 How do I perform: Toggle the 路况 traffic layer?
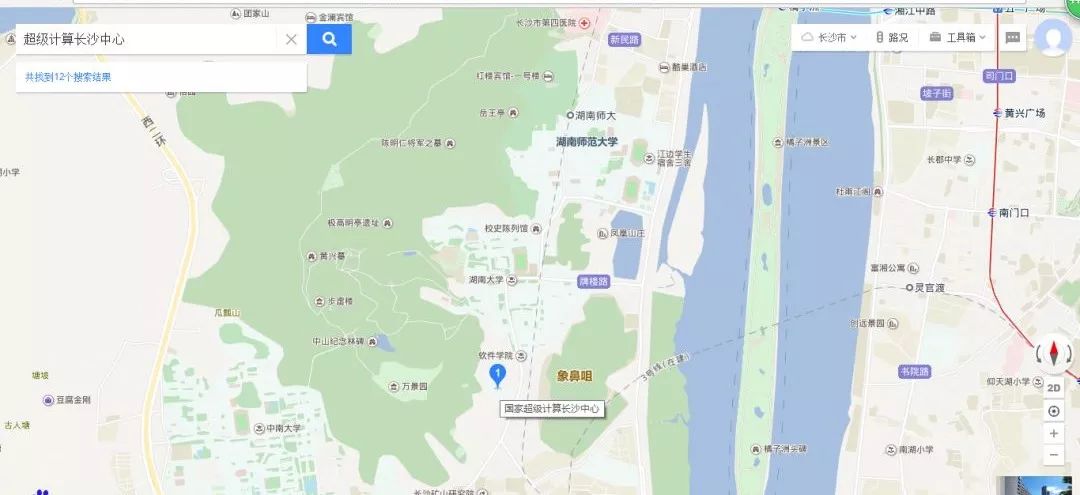[892, 37]
